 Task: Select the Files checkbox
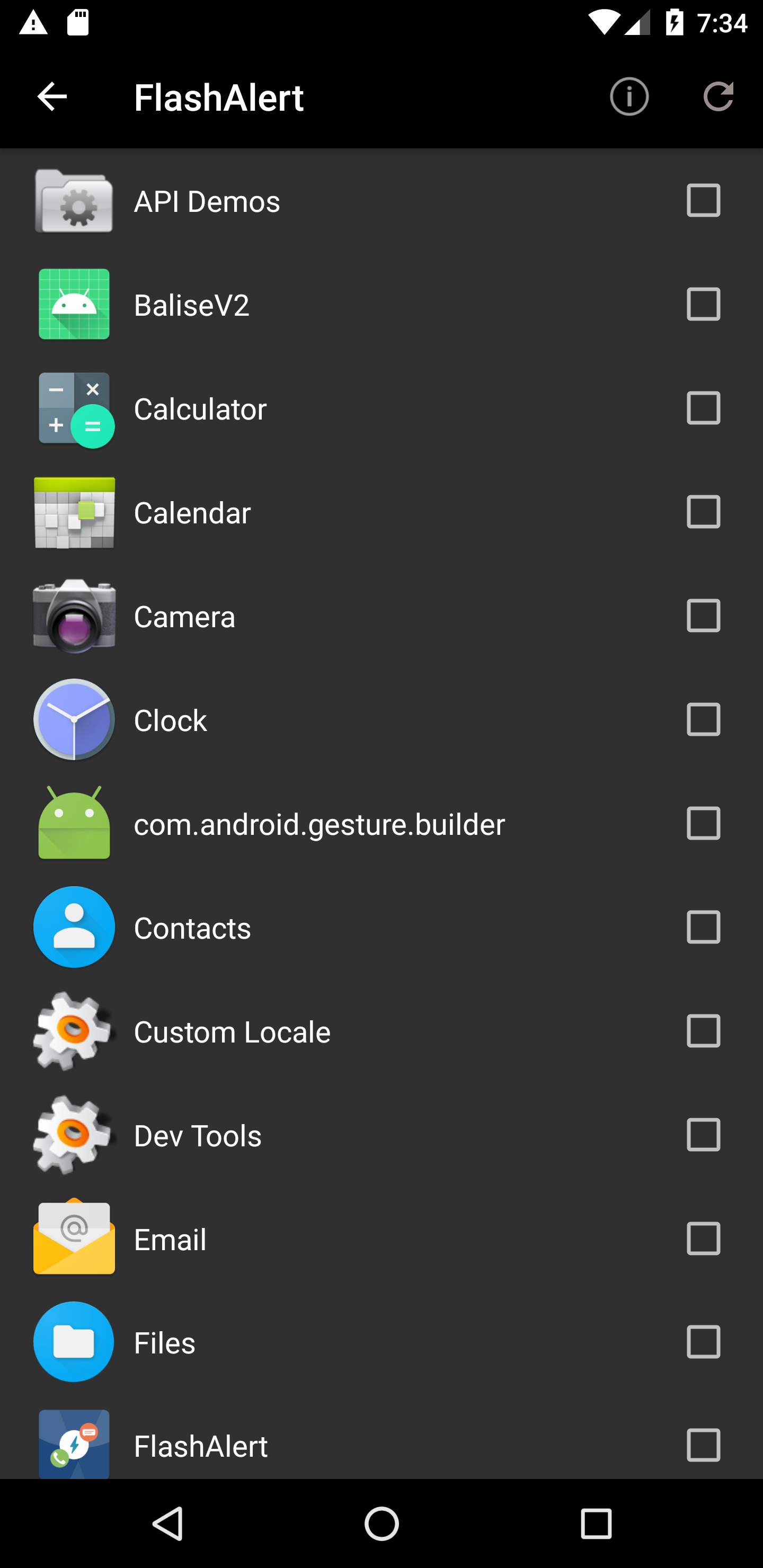703,1342
